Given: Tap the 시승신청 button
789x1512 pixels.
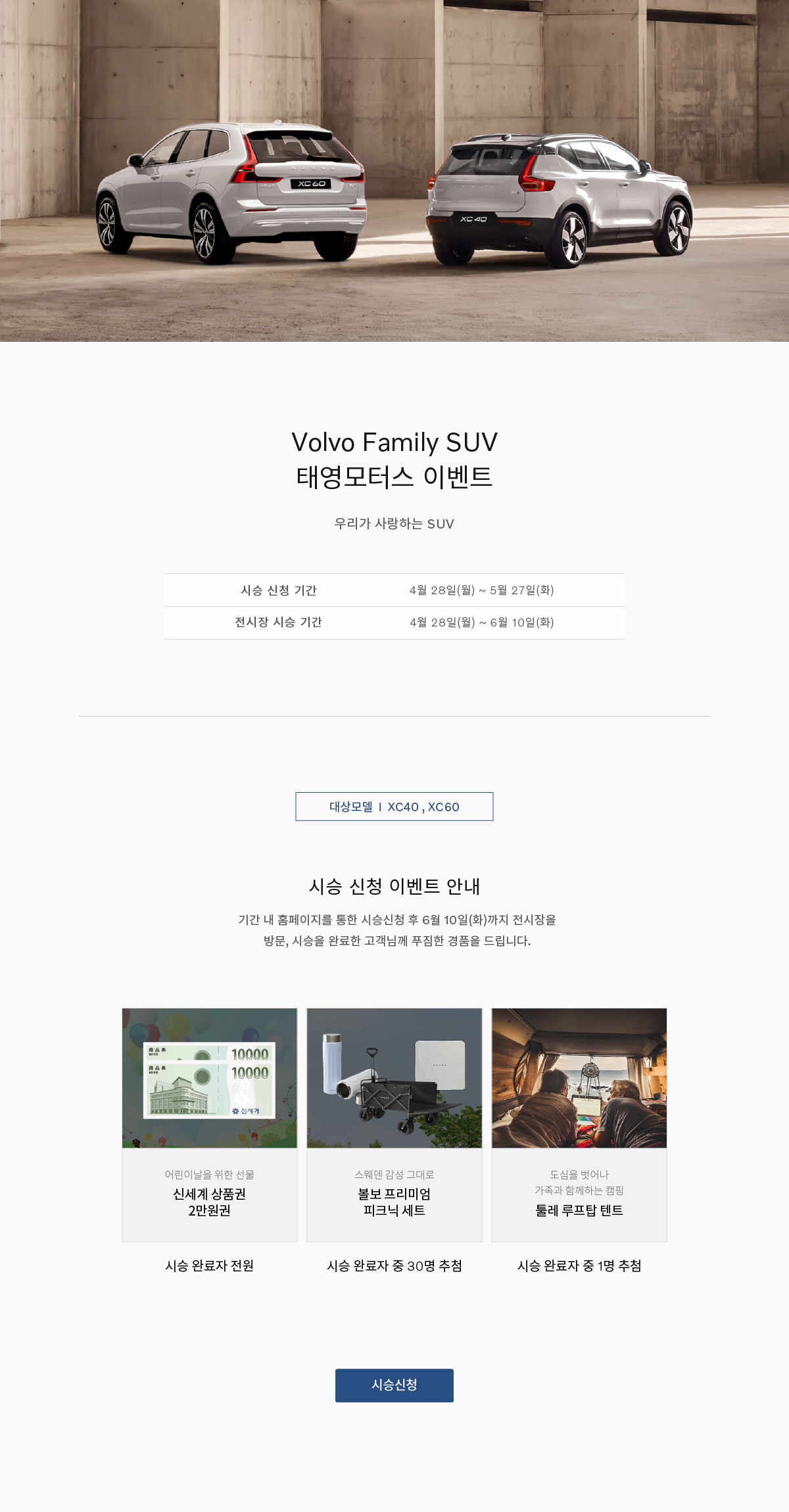Looking at the screenshot, I should (x=394, y=1385).
